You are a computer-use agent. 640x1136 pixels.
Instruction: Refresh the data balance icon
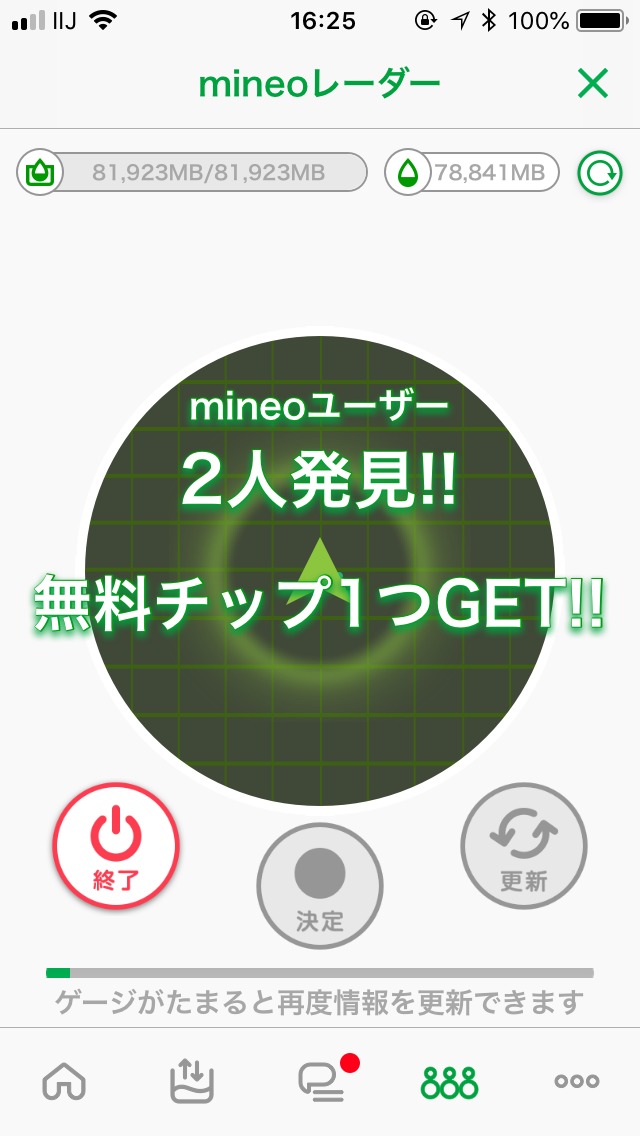tap(600, 174)
